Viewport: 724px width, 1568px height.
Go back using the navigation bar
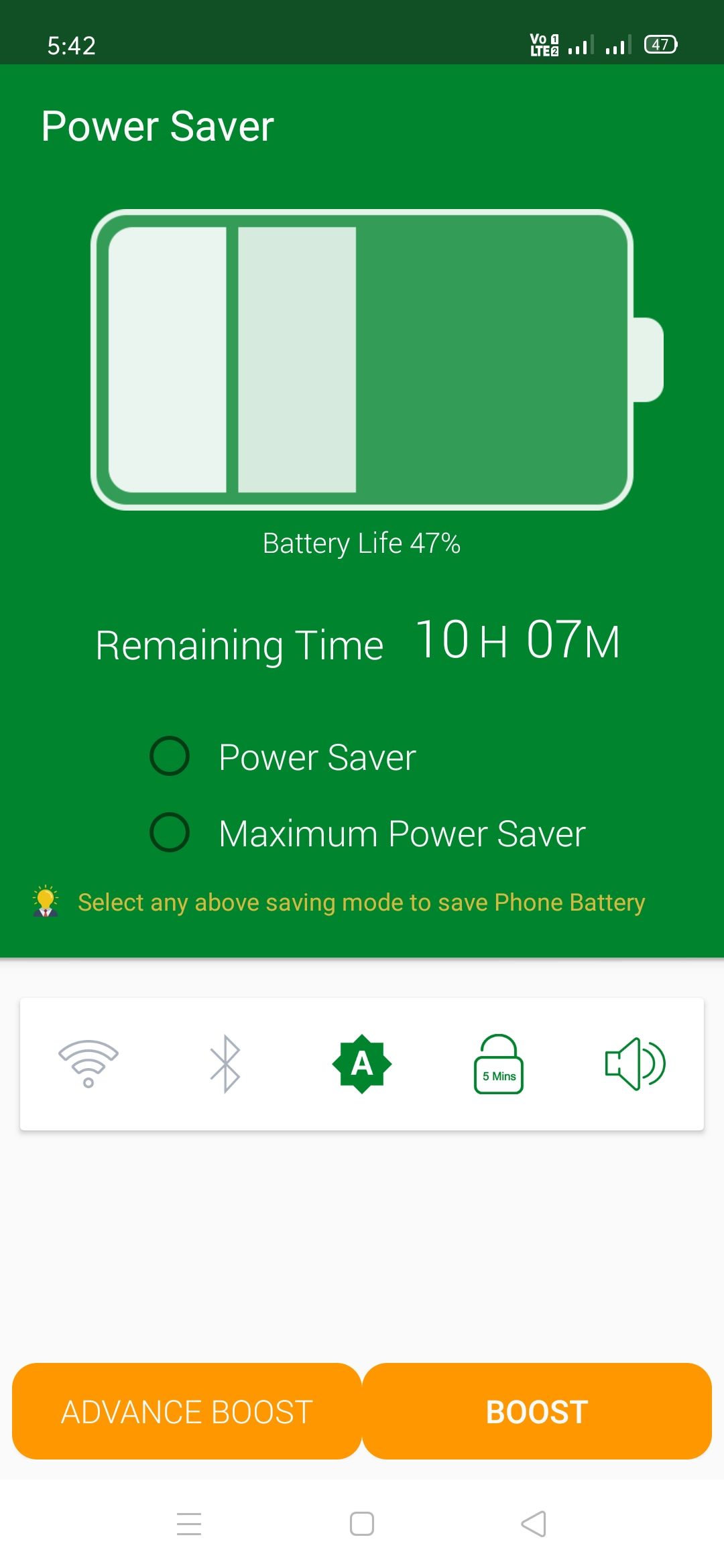tap(534, 1524)
